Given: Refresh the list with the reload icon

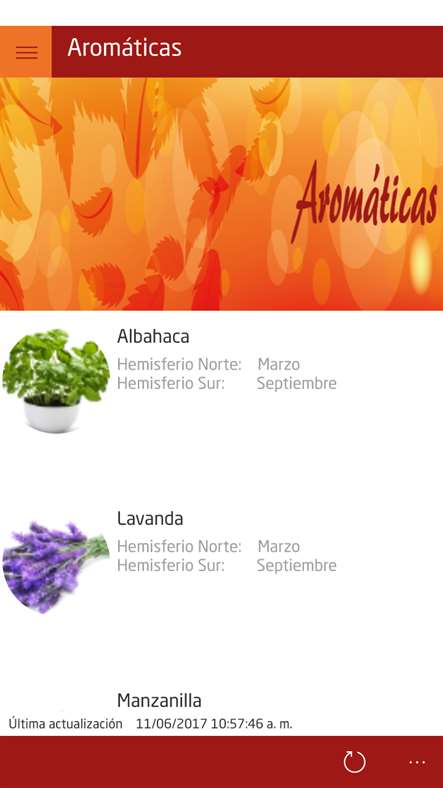Looking at the screenshot, I should [x=355, y=762].
